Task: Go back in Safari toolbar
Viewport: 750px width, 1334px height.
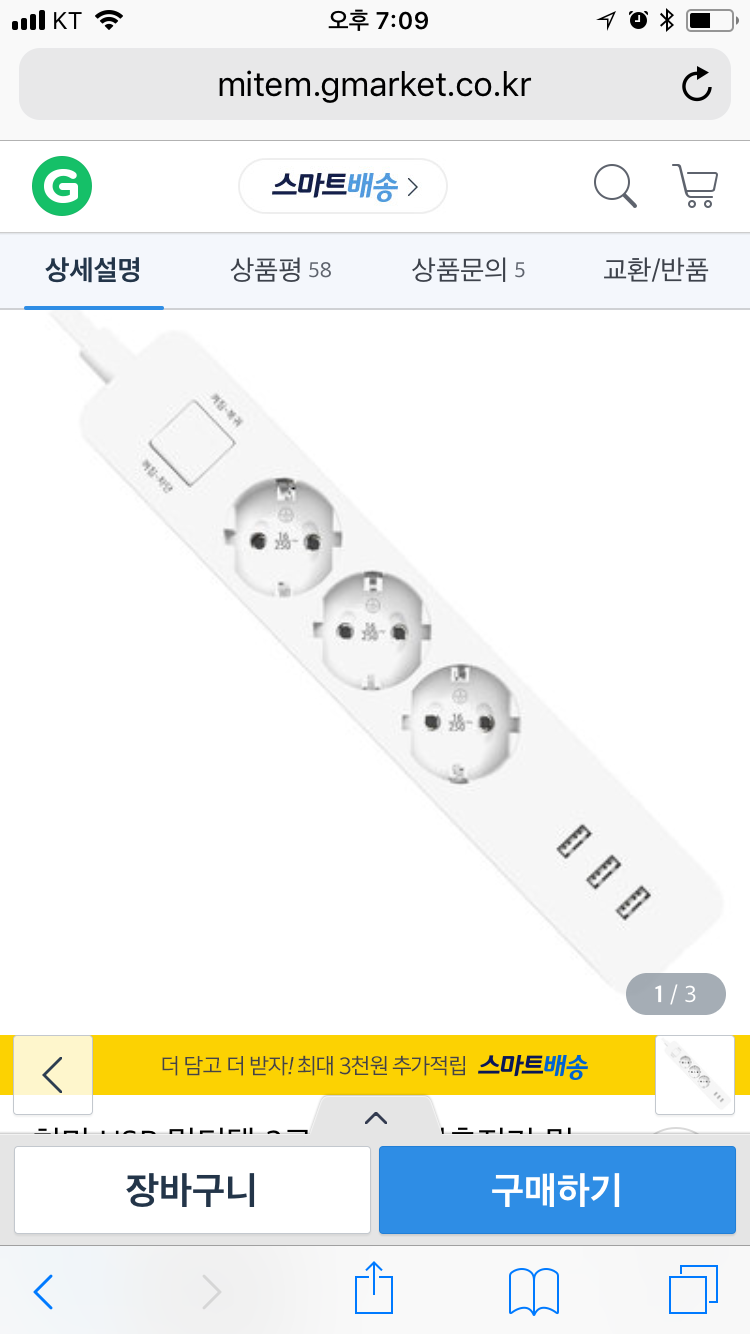Action: (x=43, y=1292)
